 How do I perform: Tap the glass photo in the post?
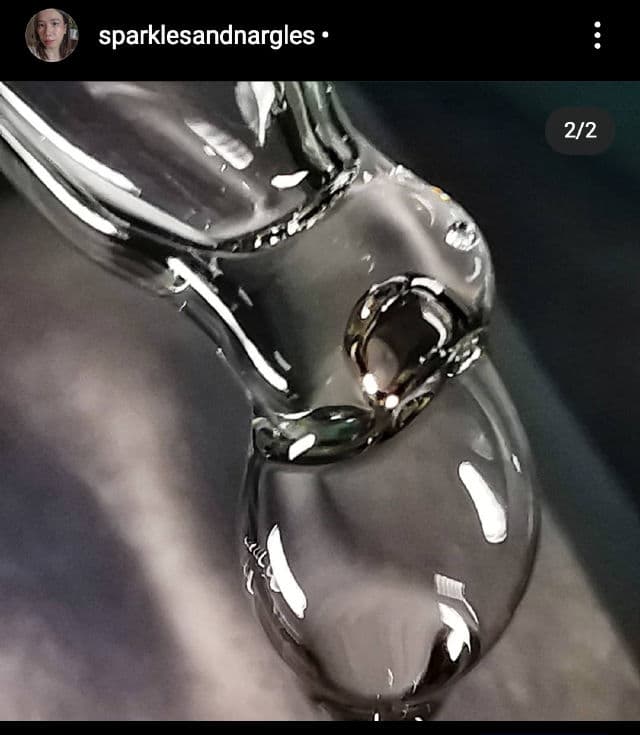click(x=320, y=400)
